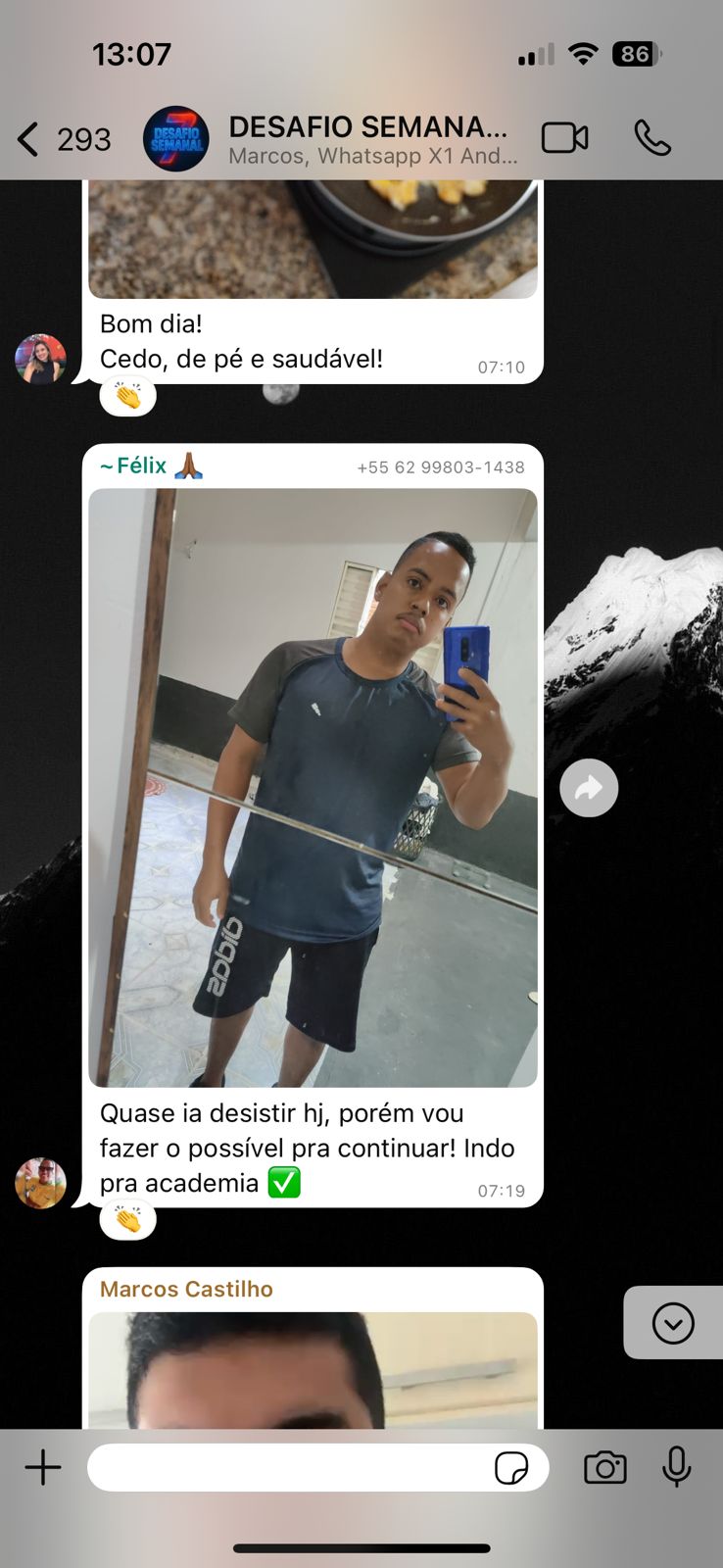View clapping reaction on the 'Bom dia!' message
723x1568 pixels.
[128, 397]
